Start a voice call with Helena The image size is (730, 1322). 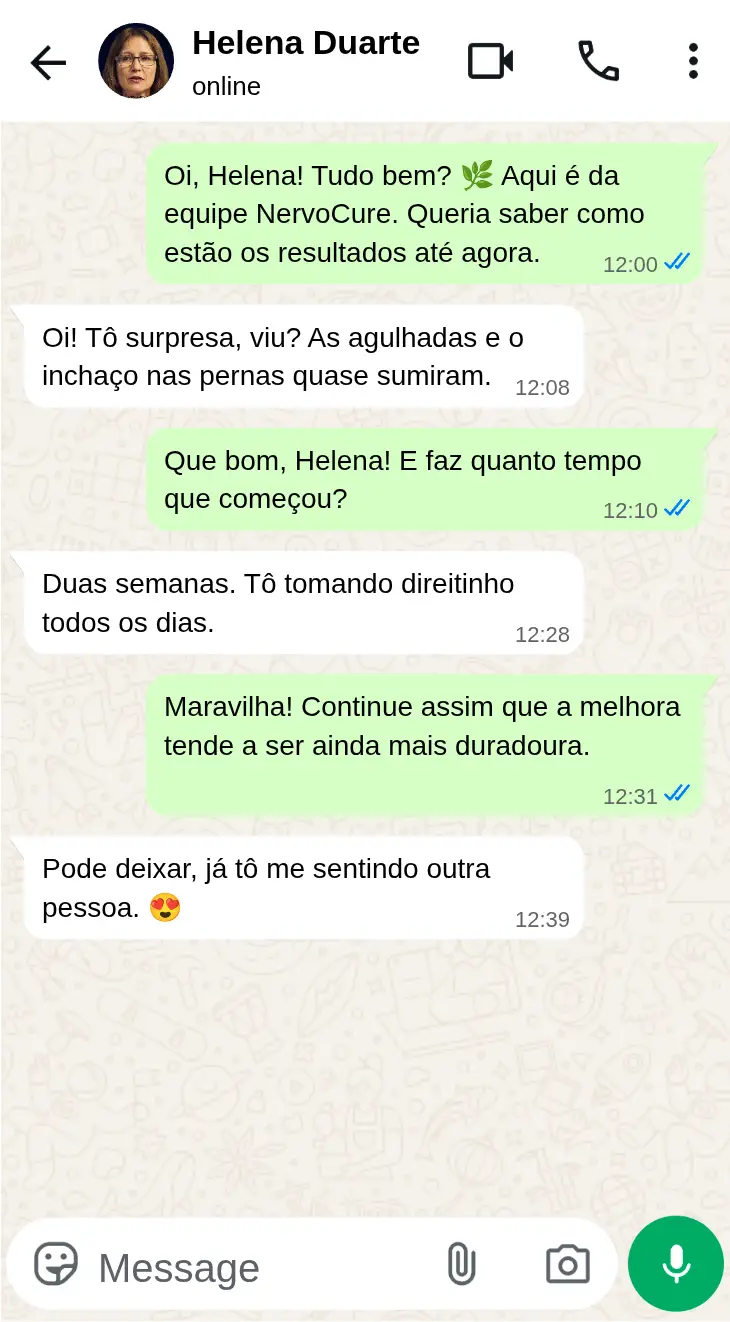tap(598, 62)
